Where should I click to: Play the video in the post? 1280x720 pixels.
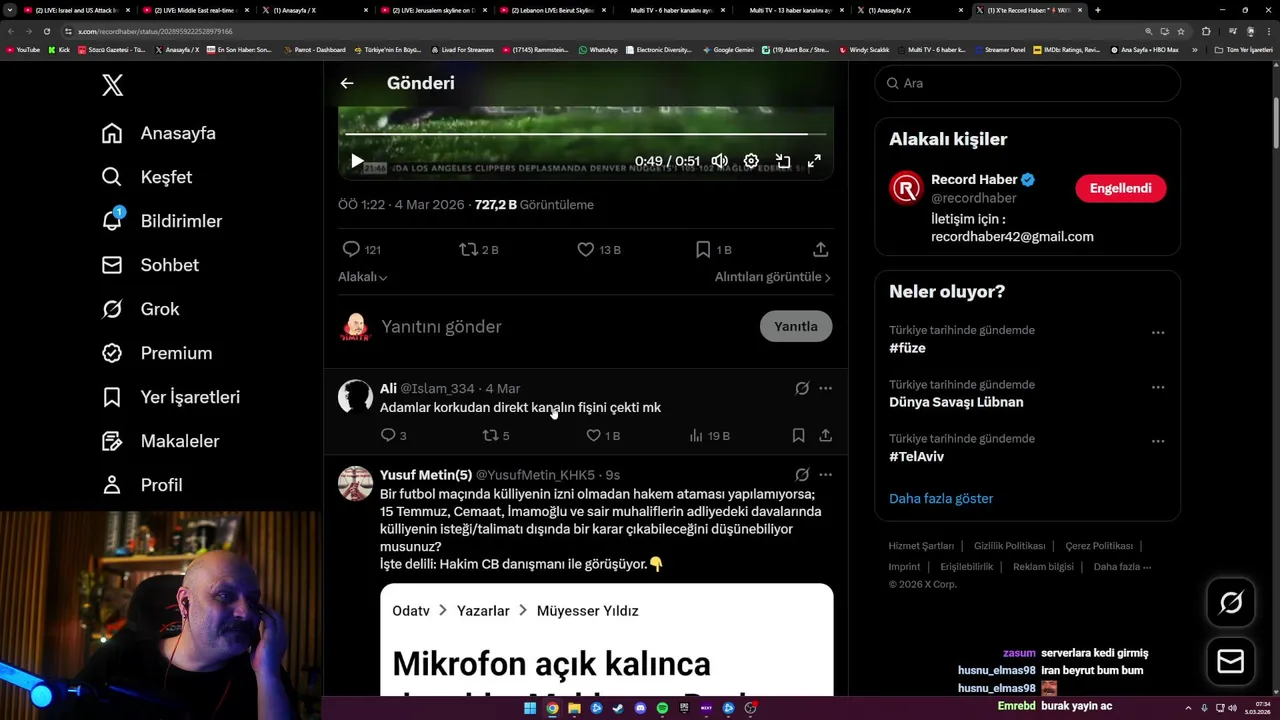(357, 161)
